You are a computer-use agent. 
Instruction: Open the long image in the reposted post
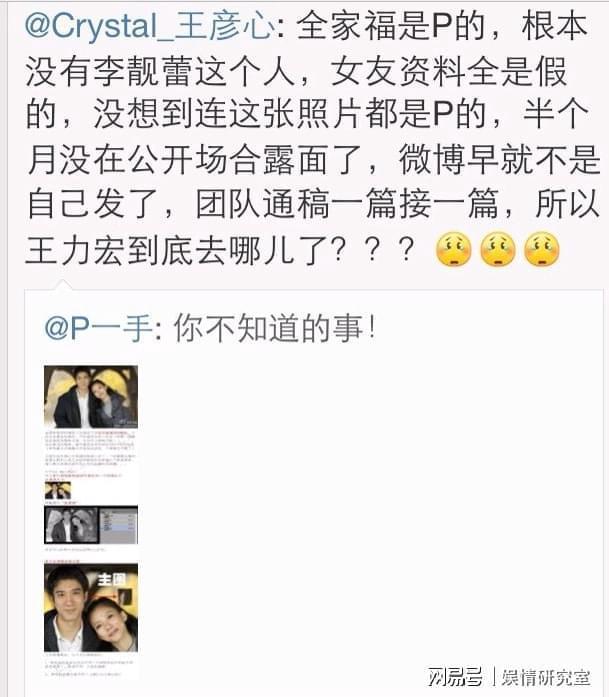[x=91, y=518]
